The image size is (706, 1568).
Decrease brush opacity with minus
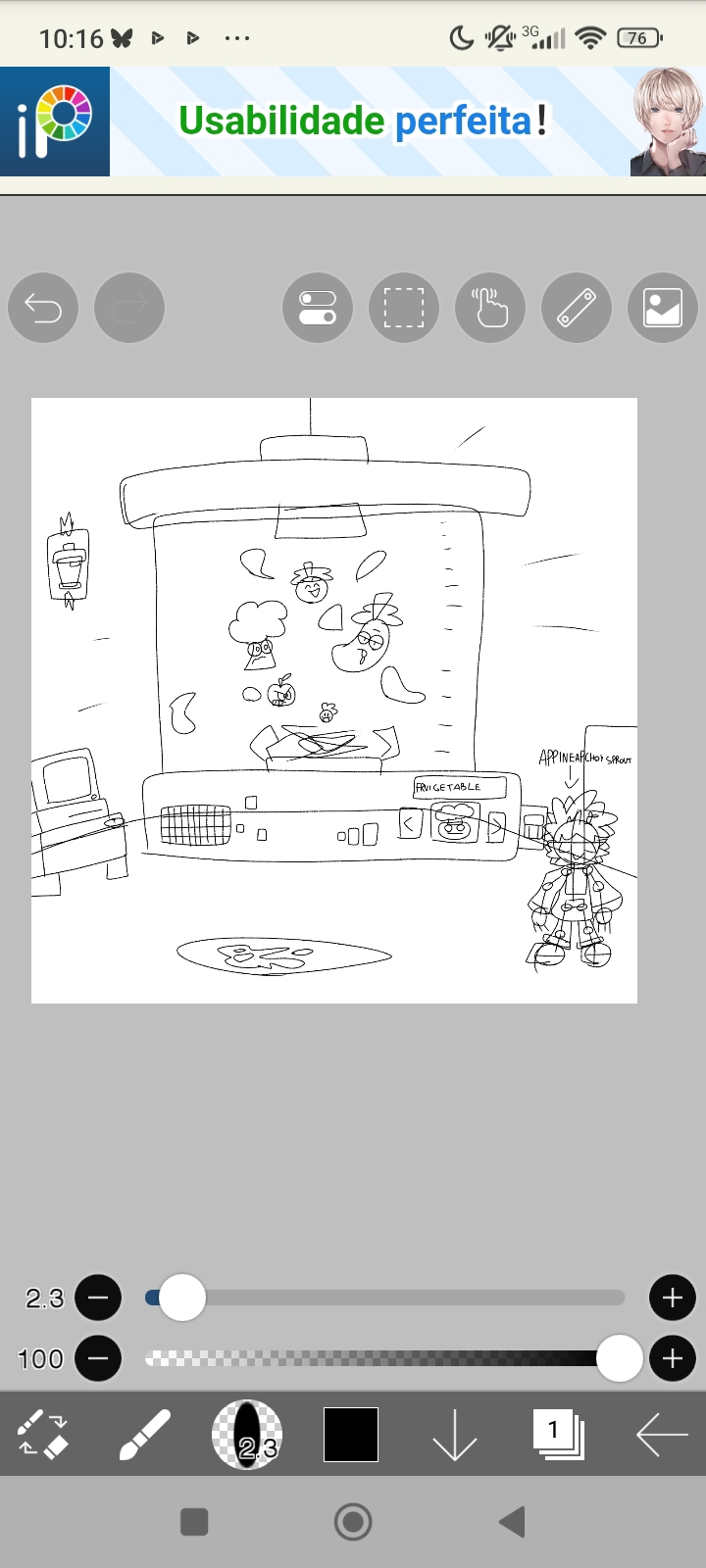point(98,1359)
